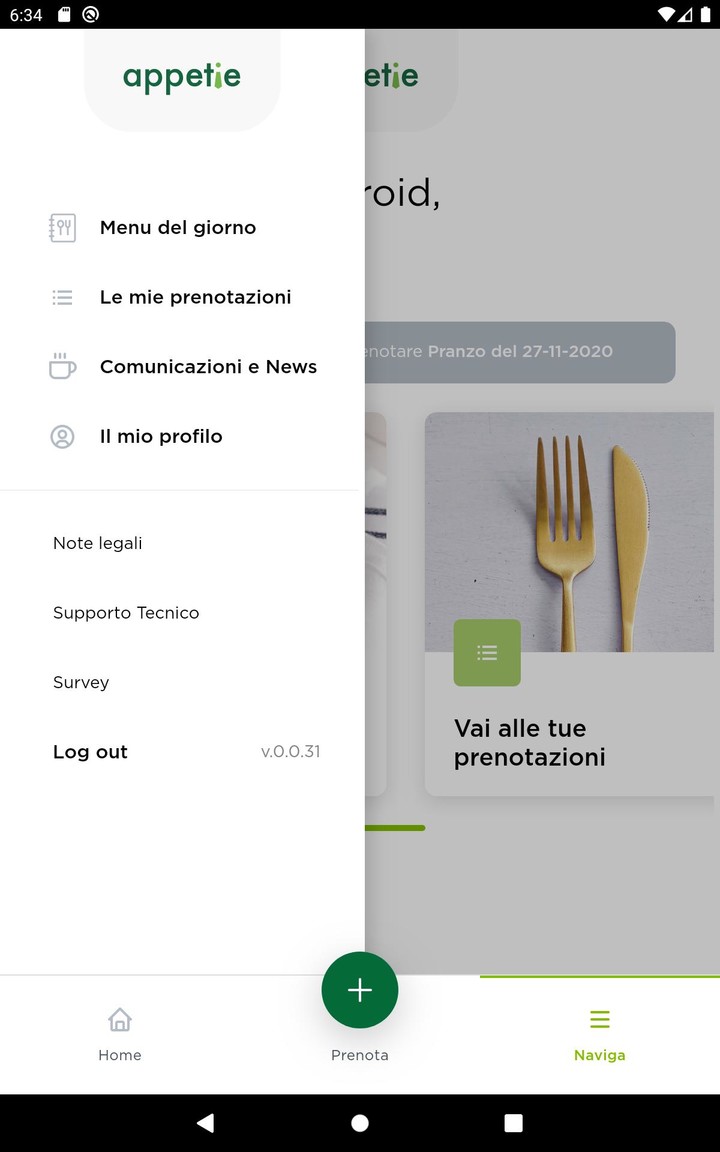The width and height of the screenshot is (720, 1152).
Task: Open Le mie prenotazioni
Action: [x=195, y=297]
